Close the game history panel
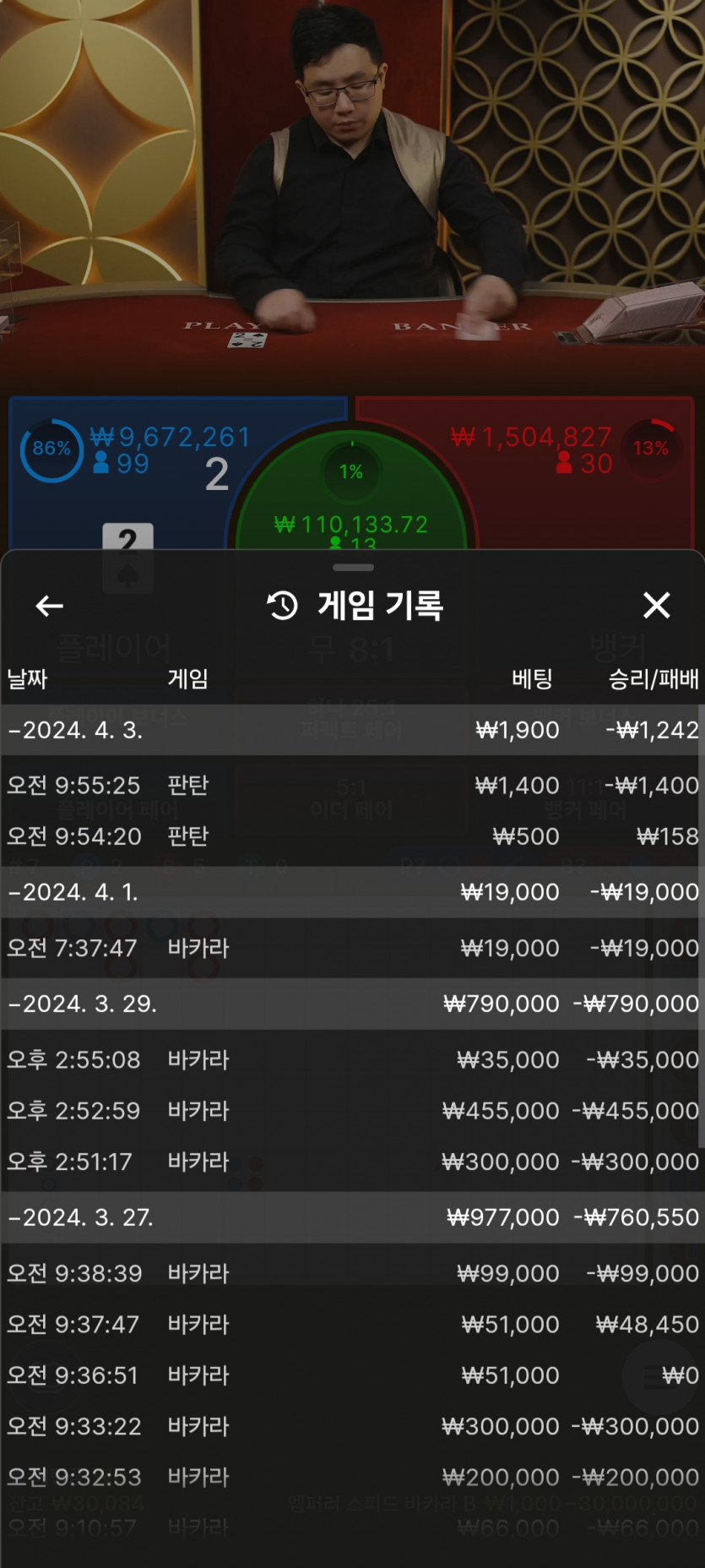Screen dimensions: 705x1568 coord(656,605)
